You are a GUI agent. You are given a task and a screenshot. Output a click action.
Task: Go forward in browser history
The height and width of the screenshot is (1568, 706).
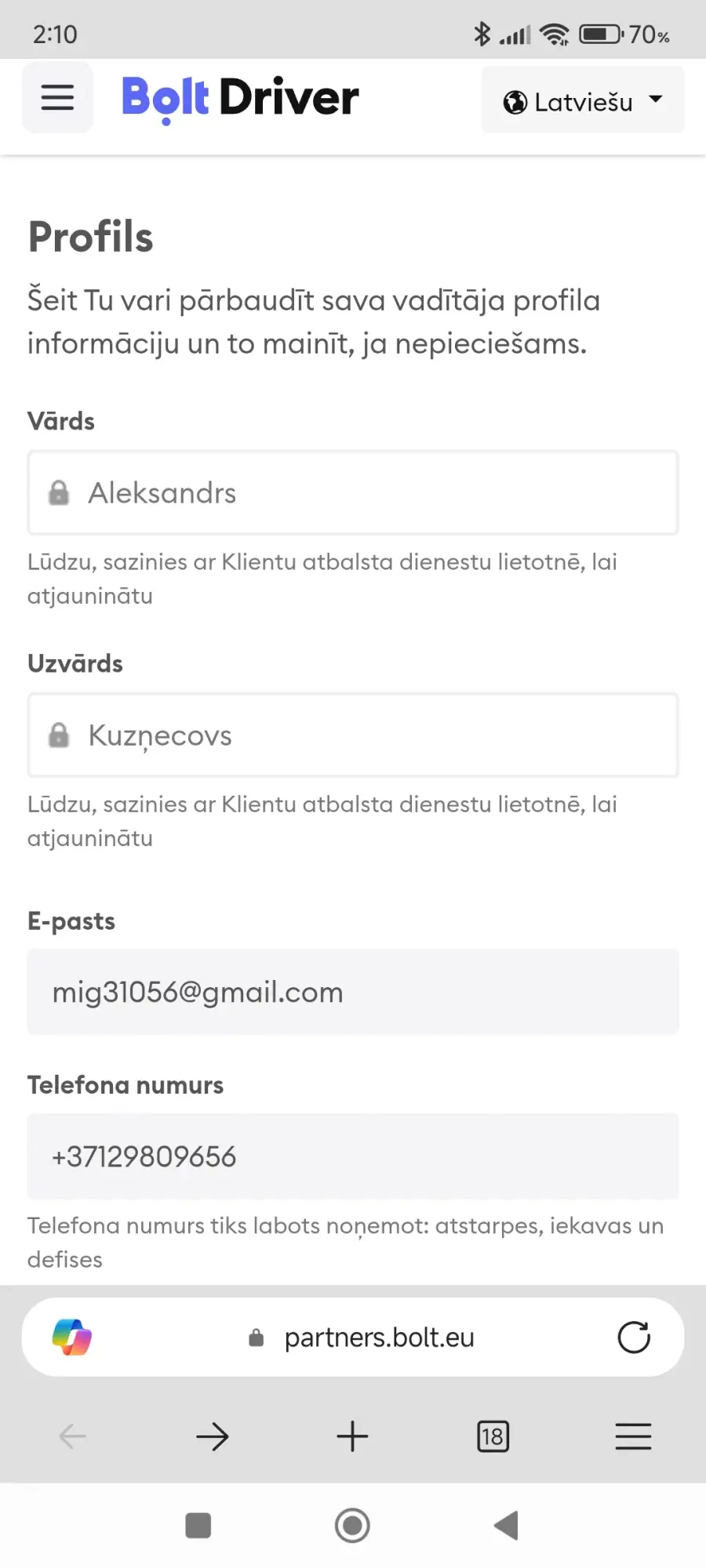[x=212, y=1436]
